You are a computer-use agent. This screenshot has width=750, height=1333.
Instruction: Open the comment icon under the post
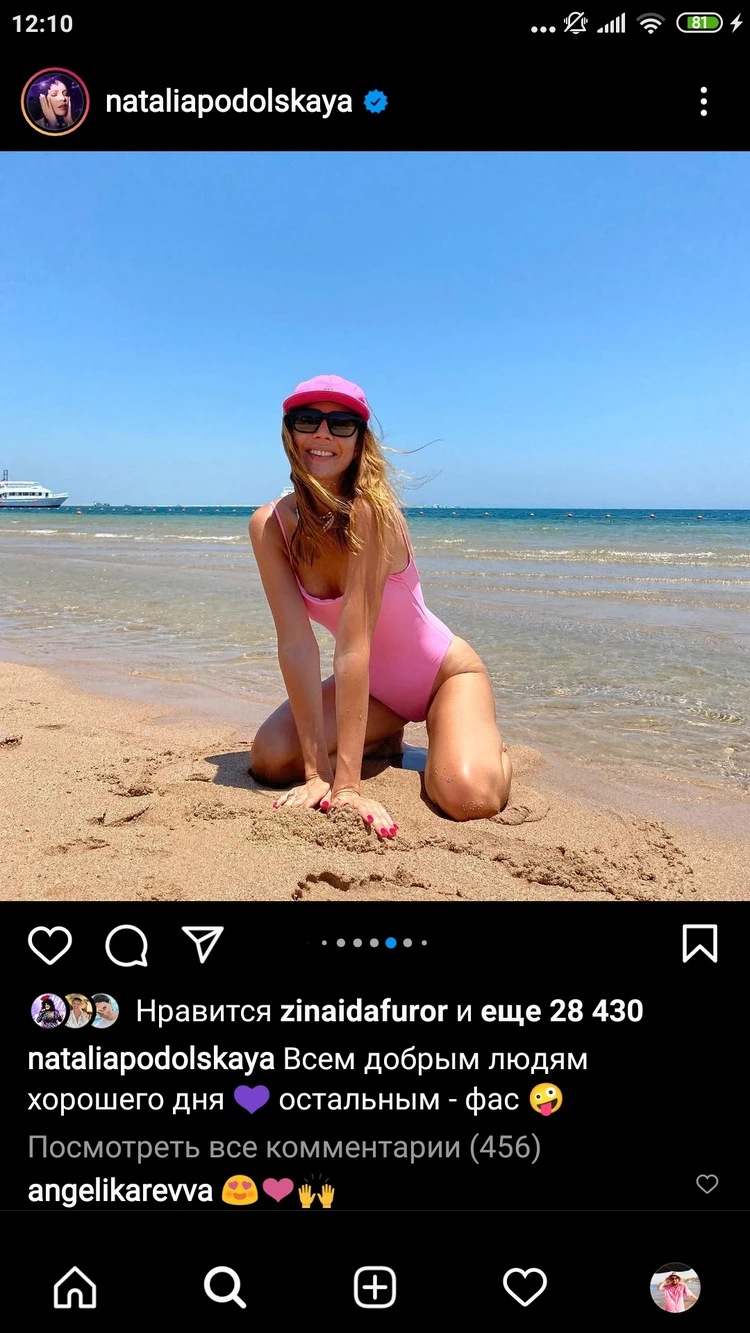(x=127, y=944)
